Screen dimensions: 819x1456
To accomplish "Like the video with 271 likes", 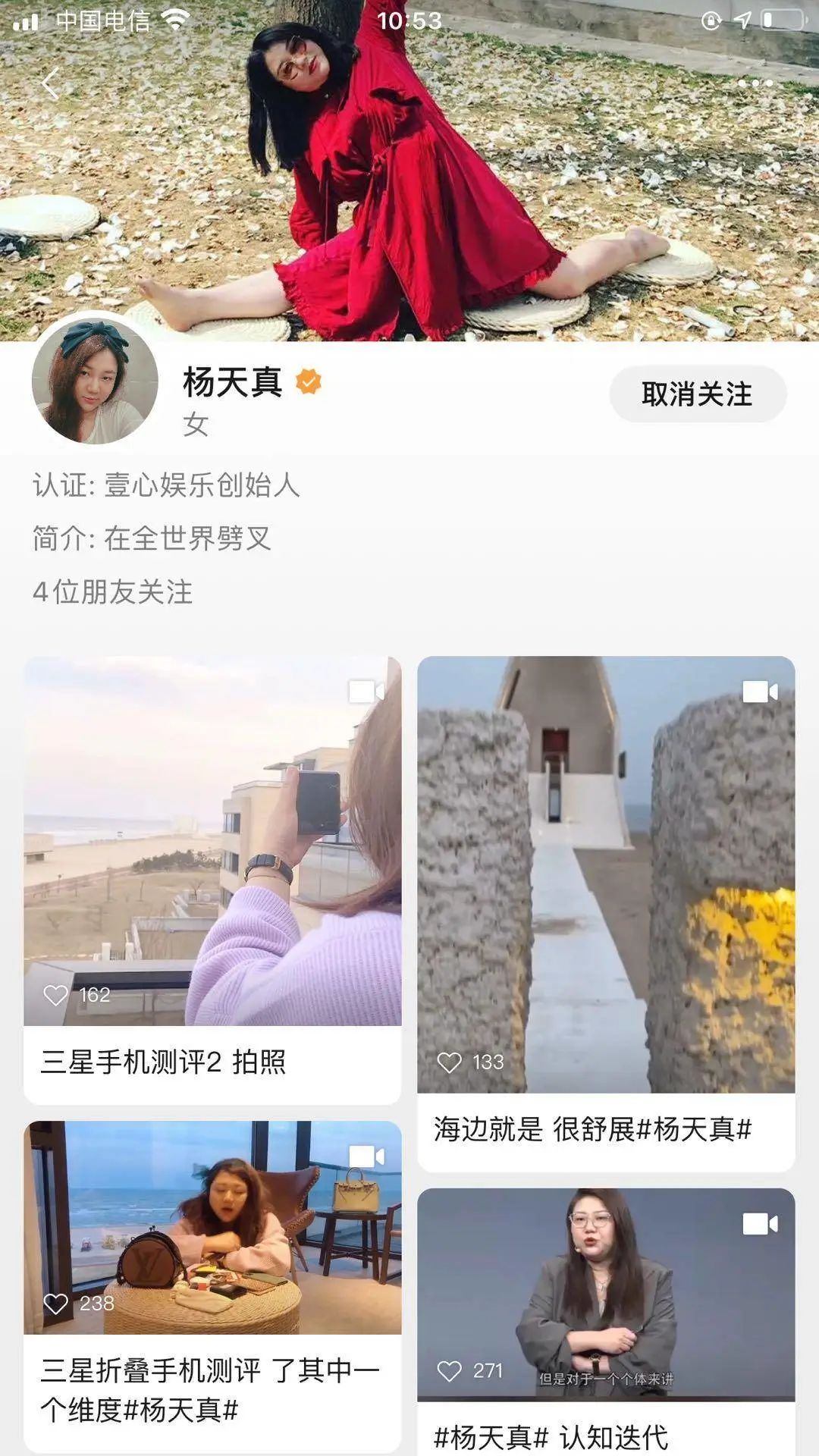I will tap(450, 1371).
